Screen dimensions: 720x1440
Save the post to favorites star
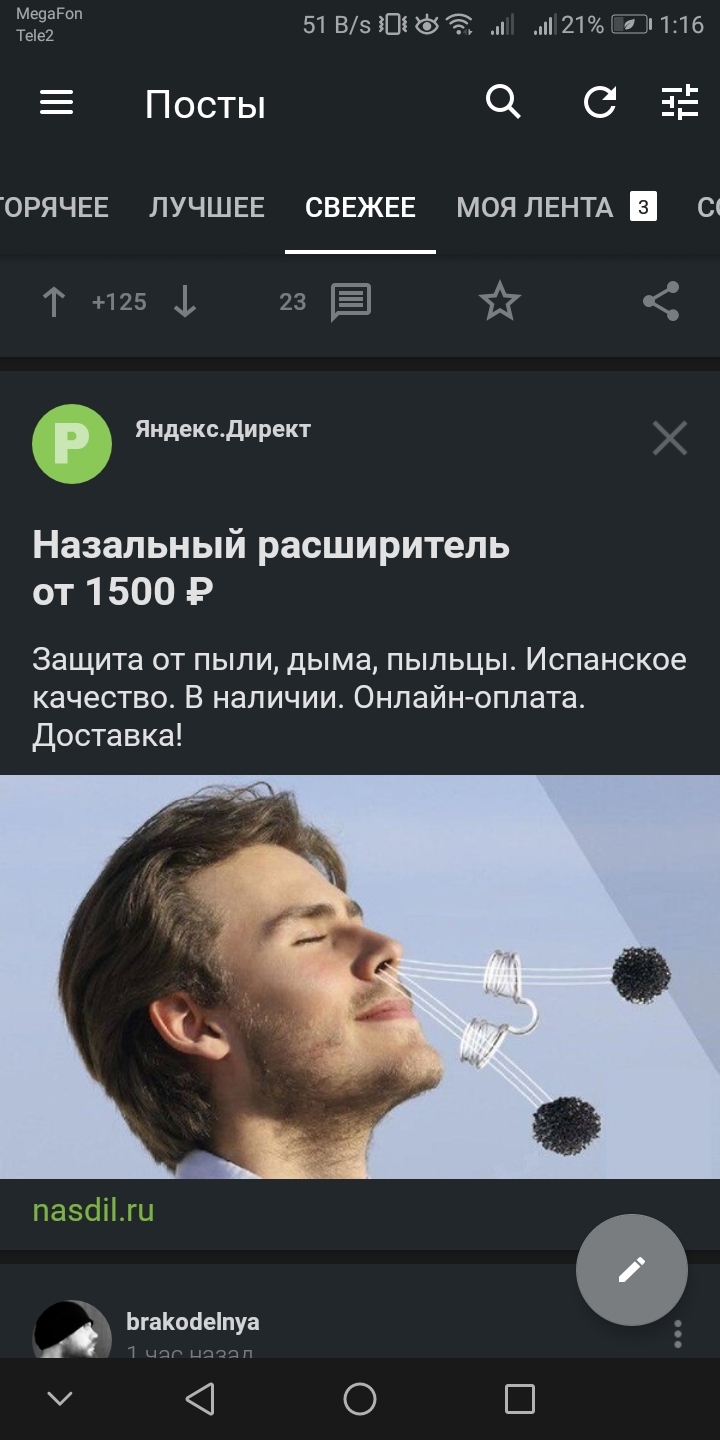tap(500, 302)
